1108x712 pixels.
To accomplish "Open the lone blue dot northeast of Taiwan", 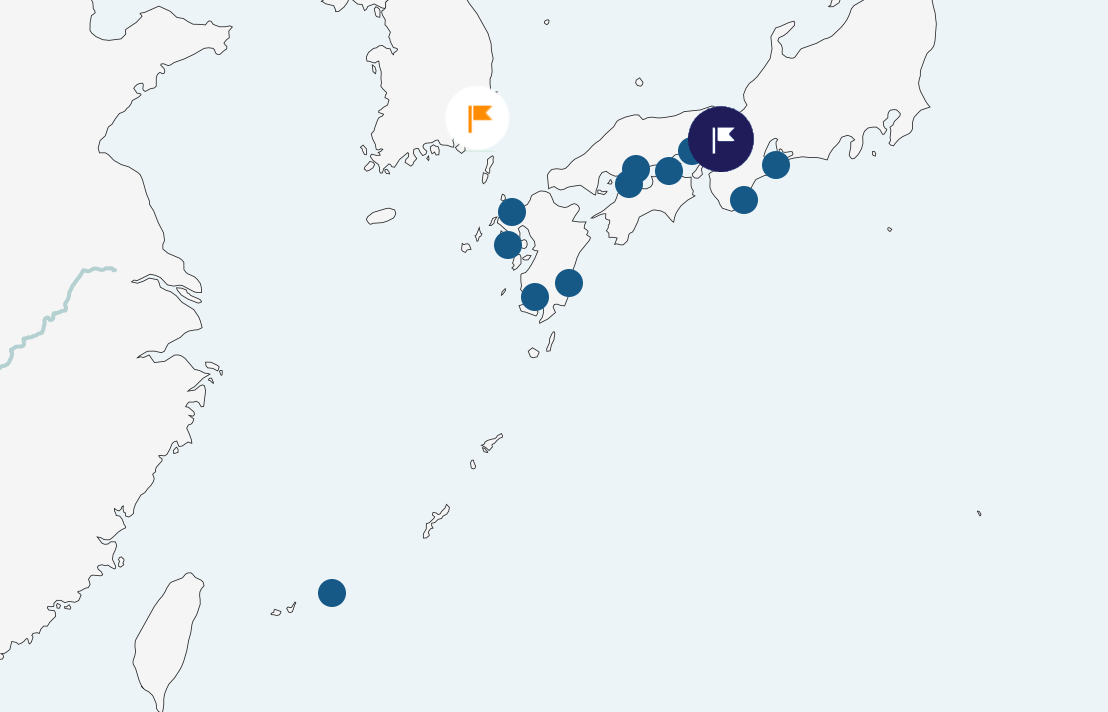I will coord(332,593).
